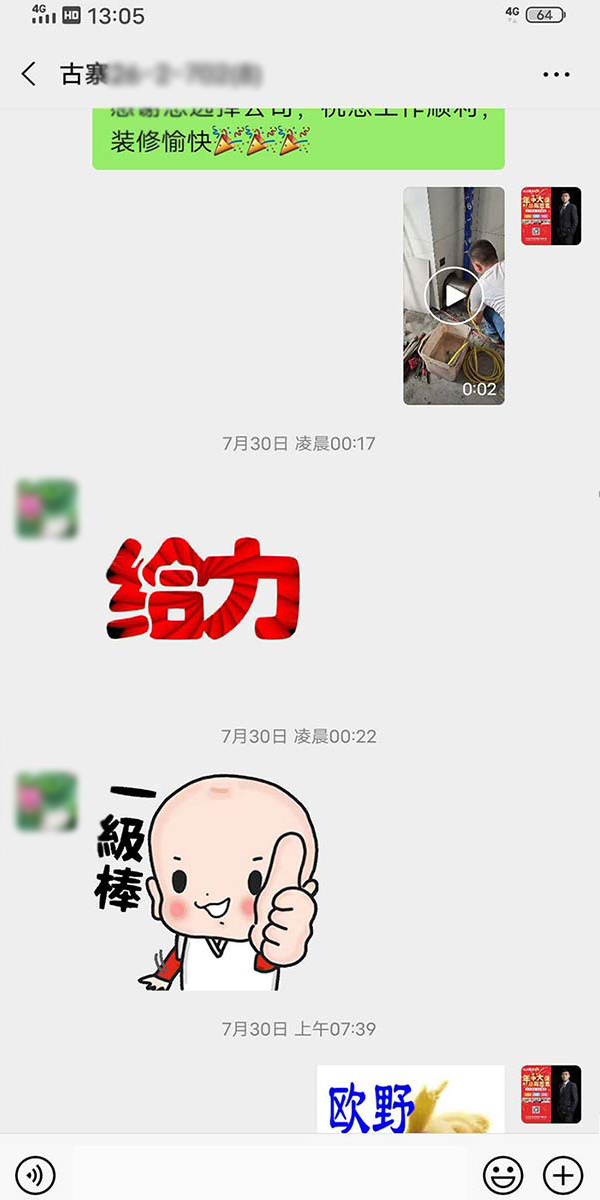Image resolution: width=600 pixels, height=1200 pixels.
Task: View the 给力 sticker
Action: pyautogui.click(x=204, y=590)
